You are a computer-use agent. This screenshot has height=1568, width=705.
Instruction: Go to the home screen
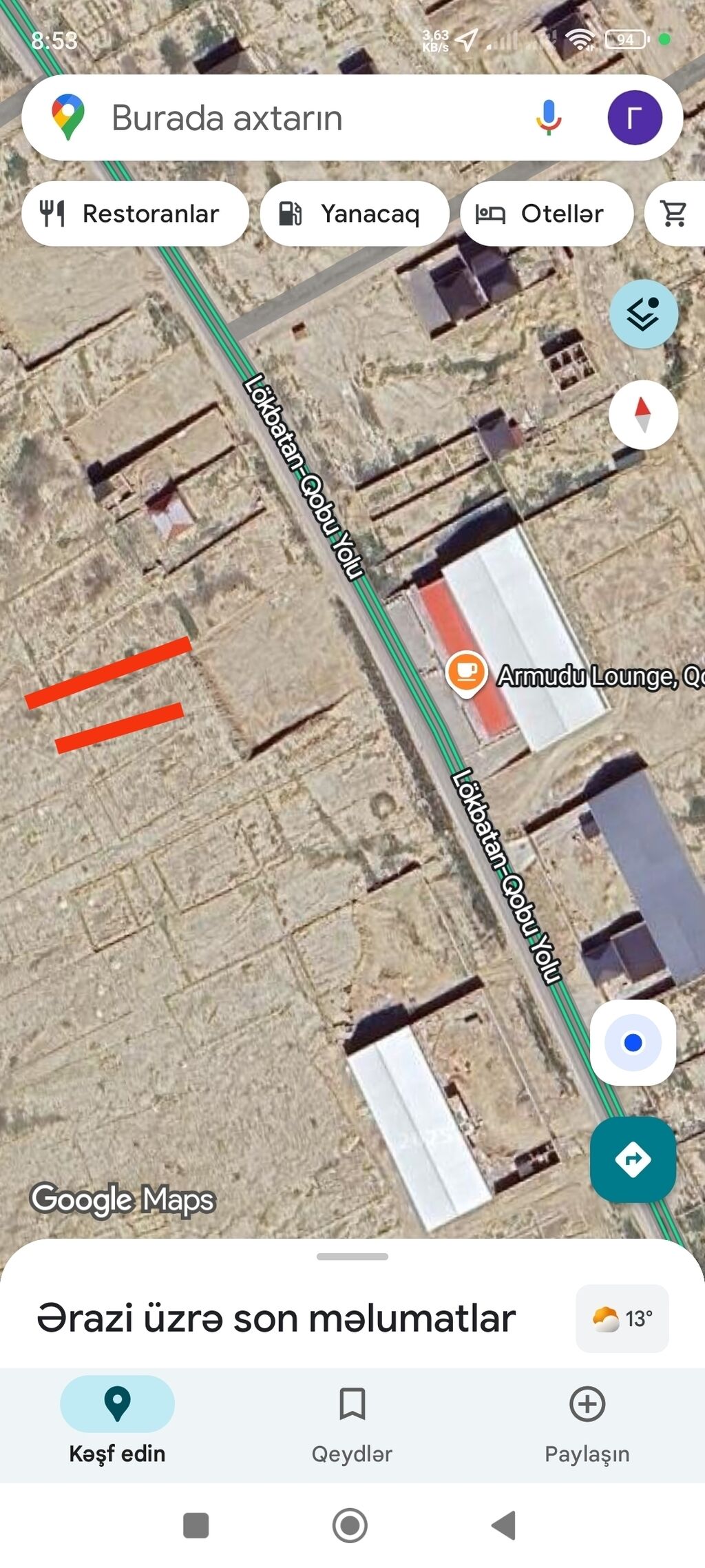pos(350,1525)
